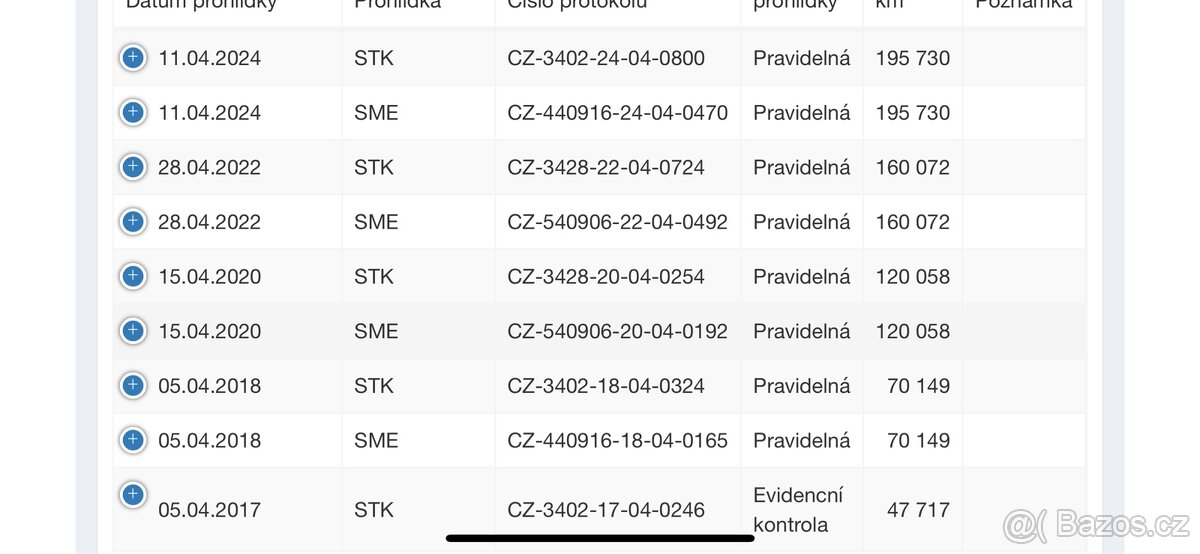Open the plus icon for STK 15.04.2020
The image size is (1200, 554).
point(133,275)
